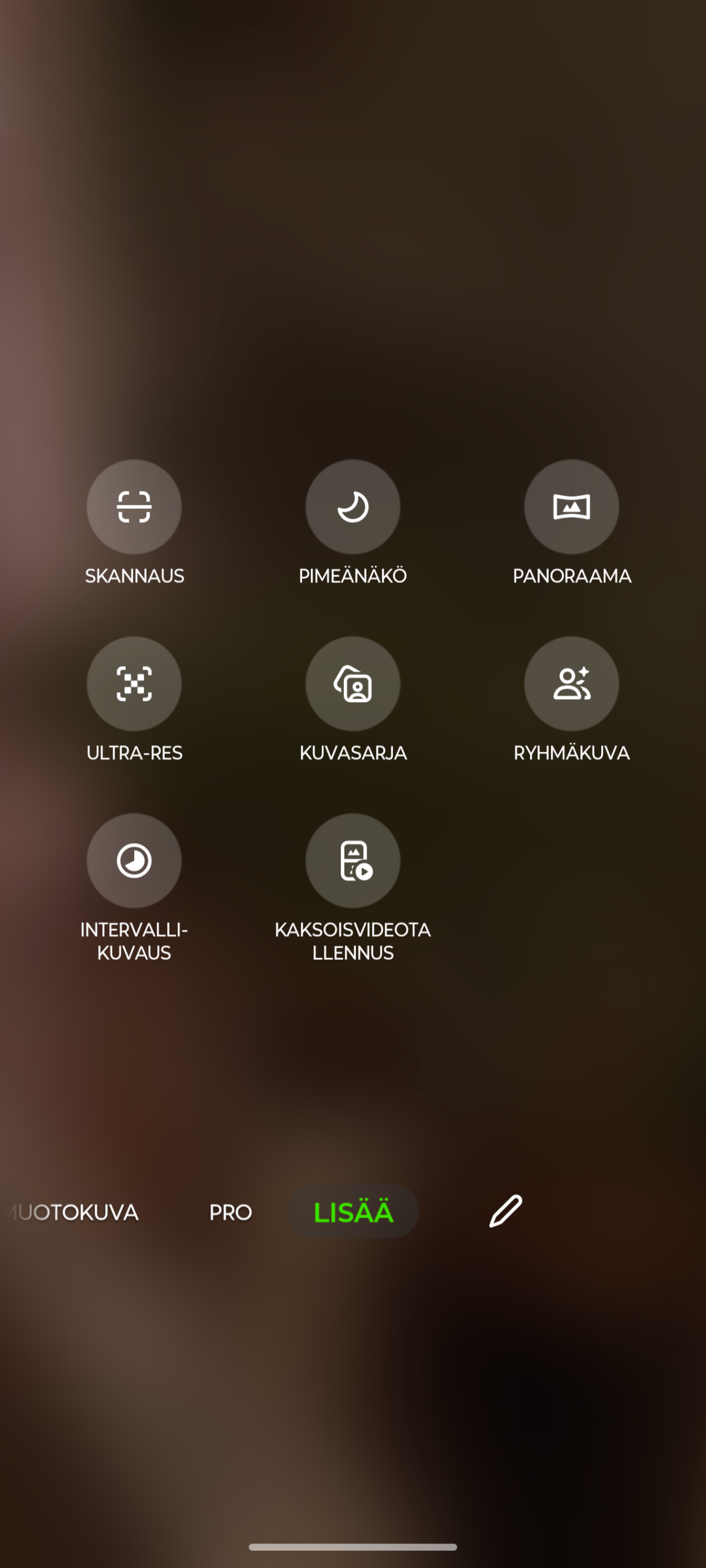Viewport: 706px width, 1568px height.
Task: Open the Skannaus scan mode
Action: pyautogui.click(x=134, y=507)
